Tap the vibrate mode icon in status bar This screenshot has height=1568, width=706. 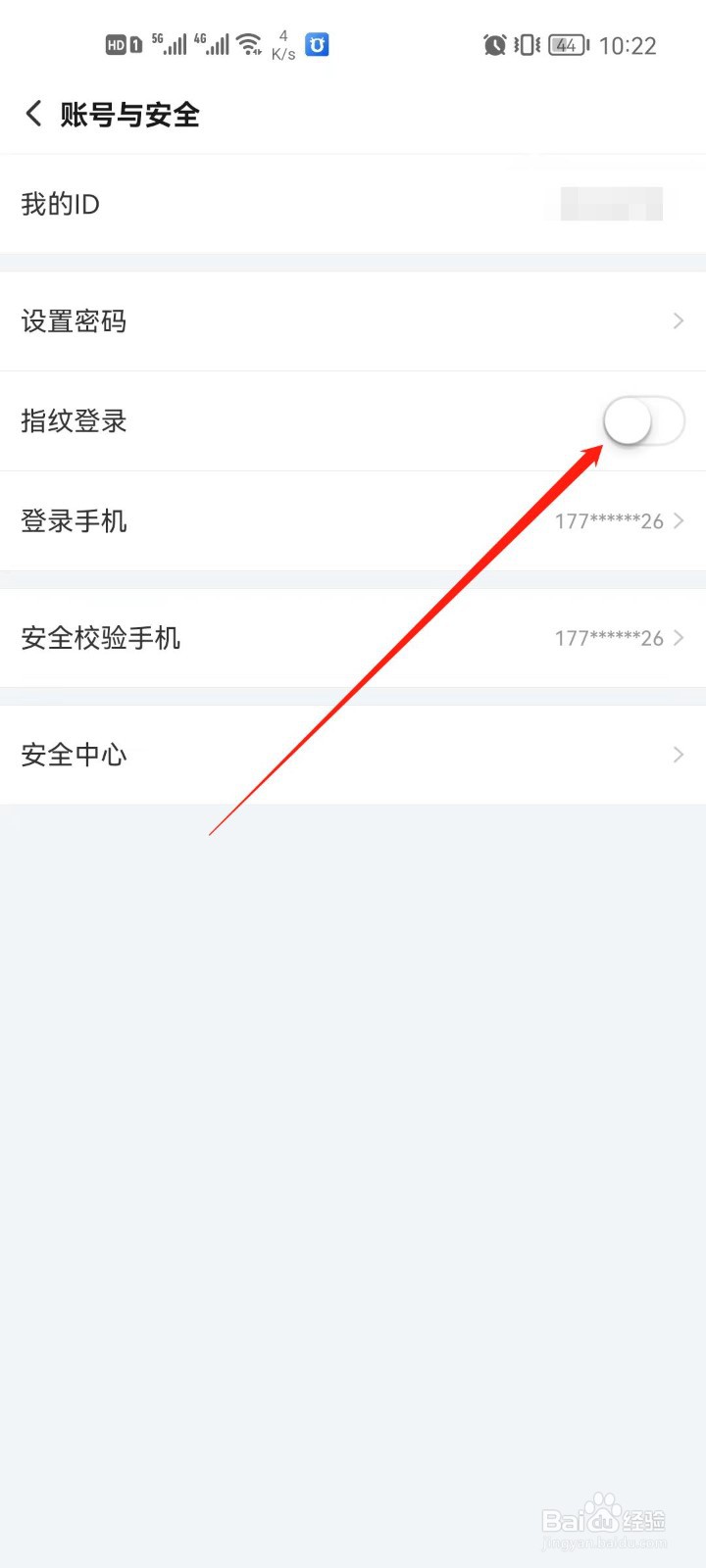click(526, 44)
